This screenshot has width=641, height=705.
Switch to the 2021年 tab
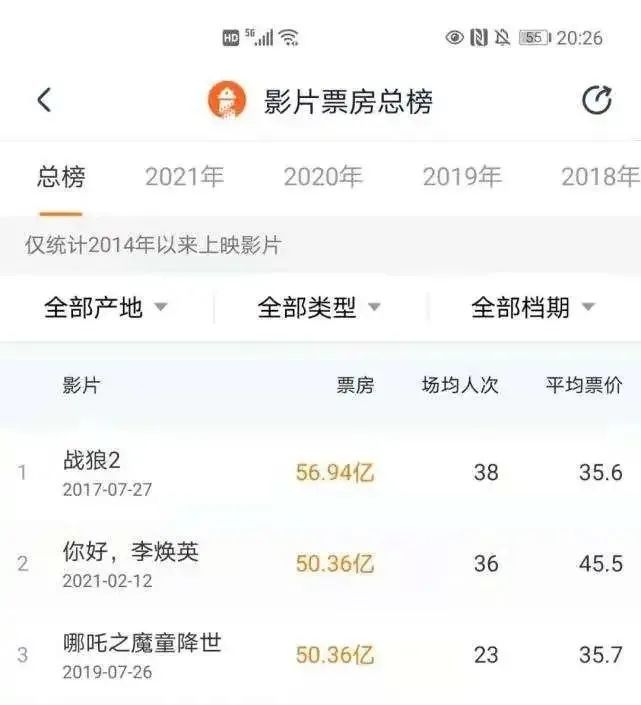pos(185,178)
